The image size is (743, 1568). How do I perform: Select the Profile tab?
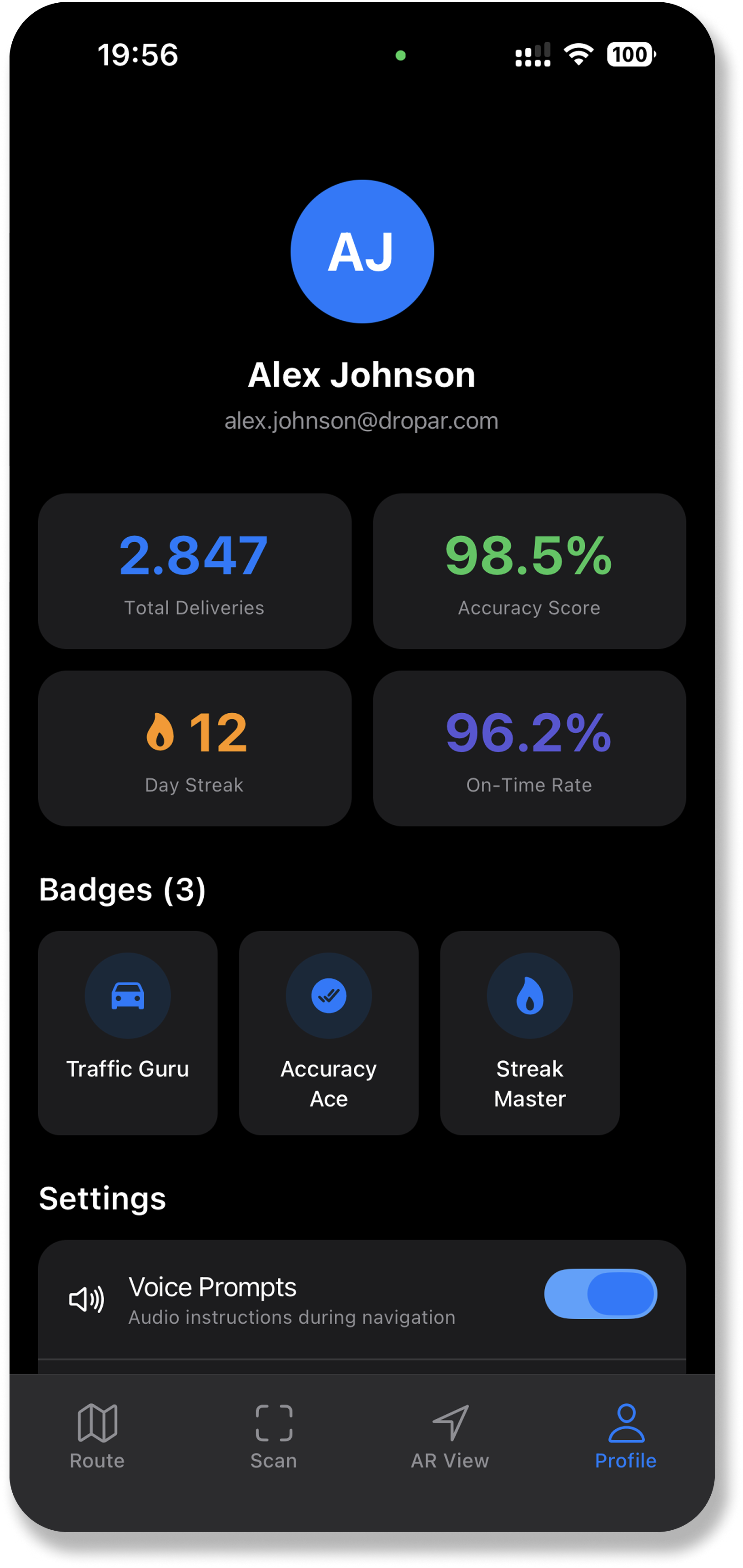(626, 1435)
